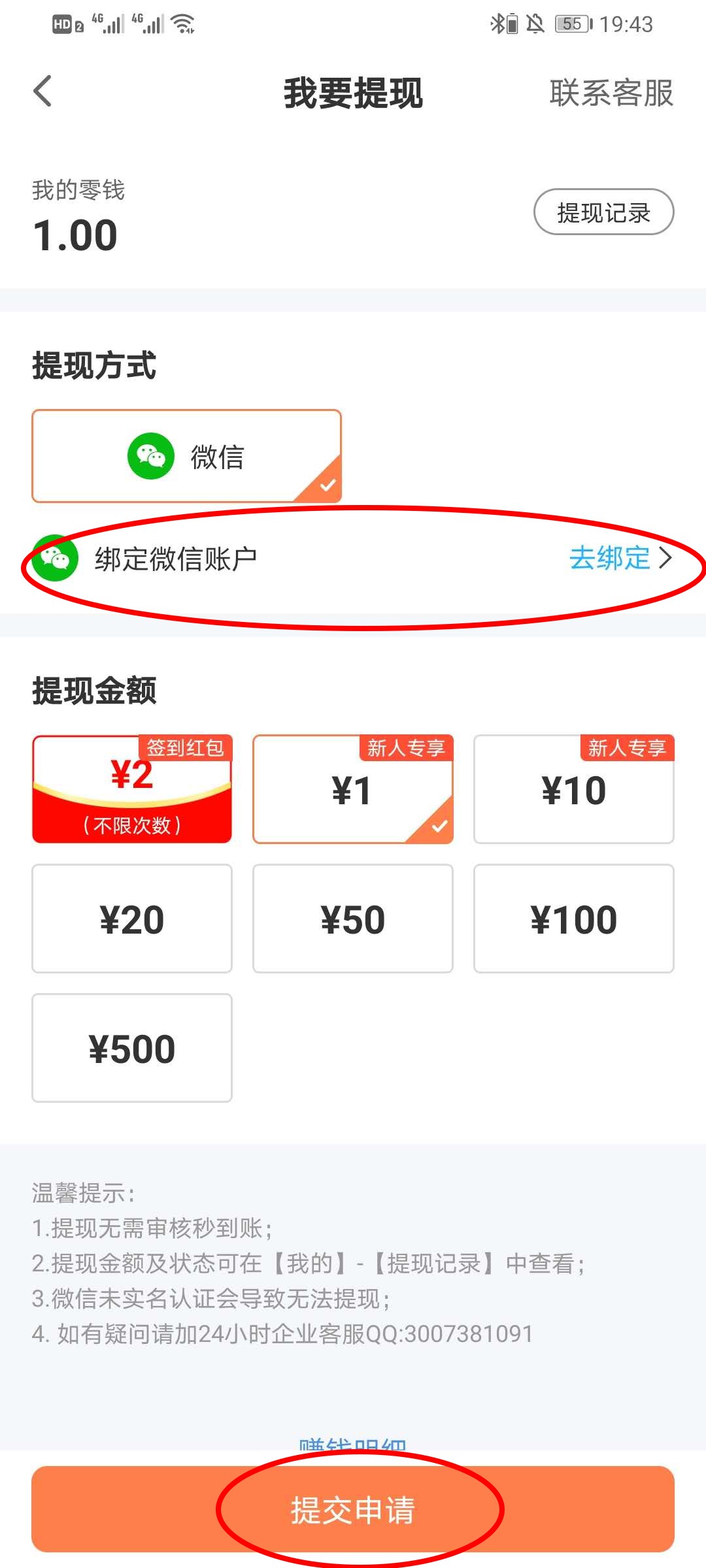Tap 去绑定 to bind WeChat account
This screenshot has height=1568, width=706.
pos(619,559)
